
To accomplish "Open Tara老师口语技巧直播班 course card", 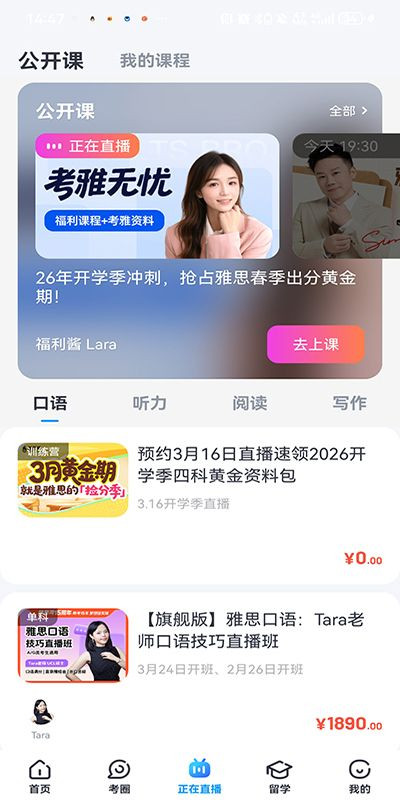I will tap(200, 670).
